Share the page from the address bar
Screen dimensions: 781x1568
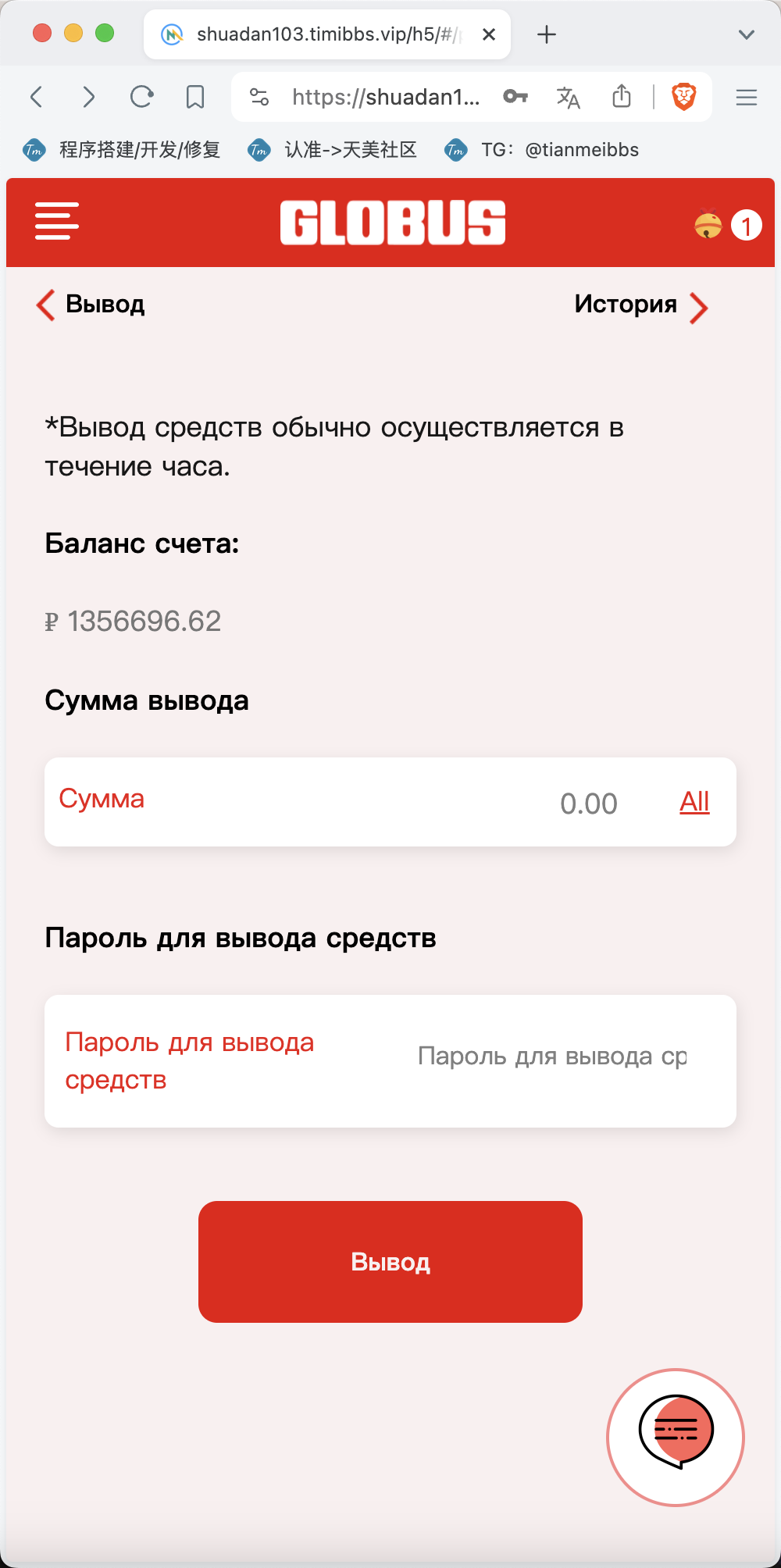pos(621,96)
